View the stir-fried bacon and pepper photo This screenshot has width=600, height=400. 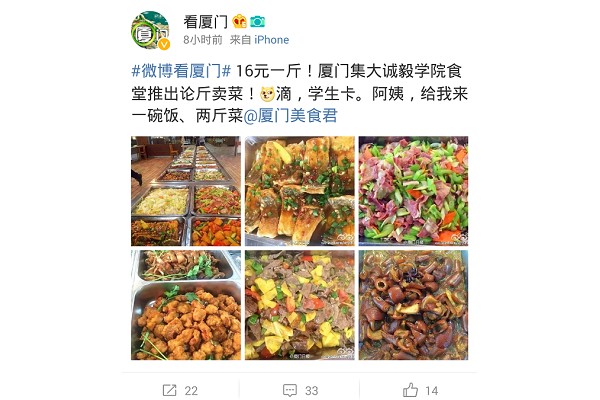413,190
